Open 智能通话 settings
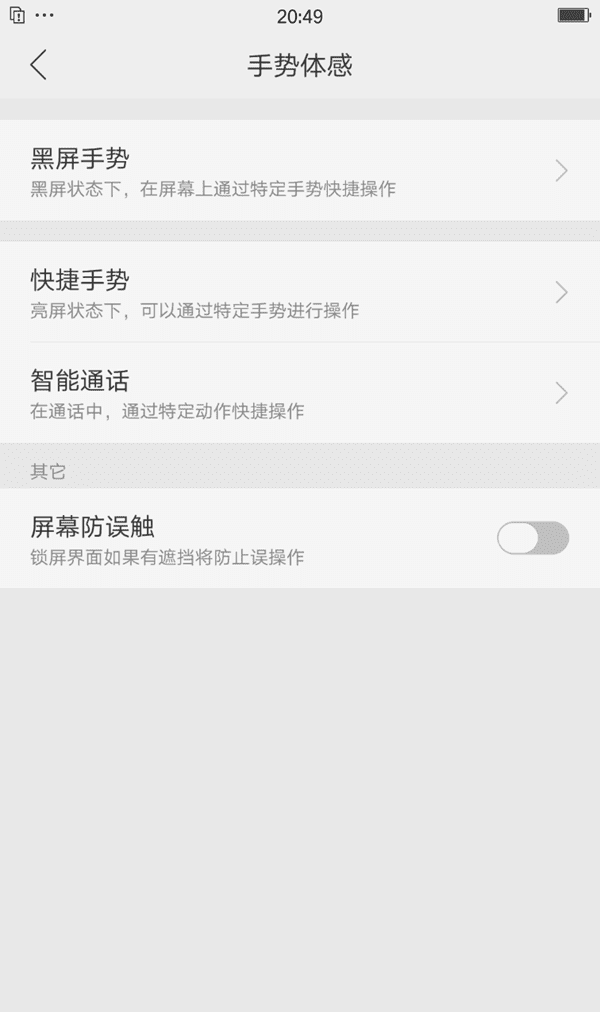 click(300, 393)
